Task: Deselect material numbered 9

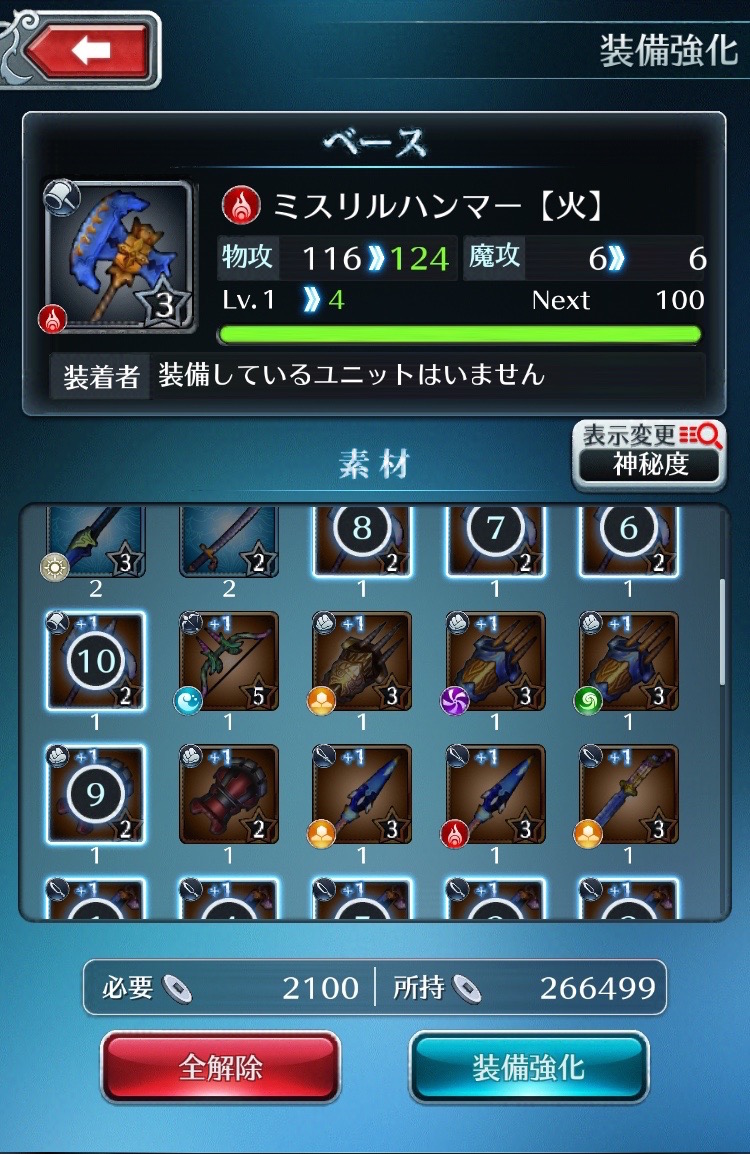Action: 96,794
